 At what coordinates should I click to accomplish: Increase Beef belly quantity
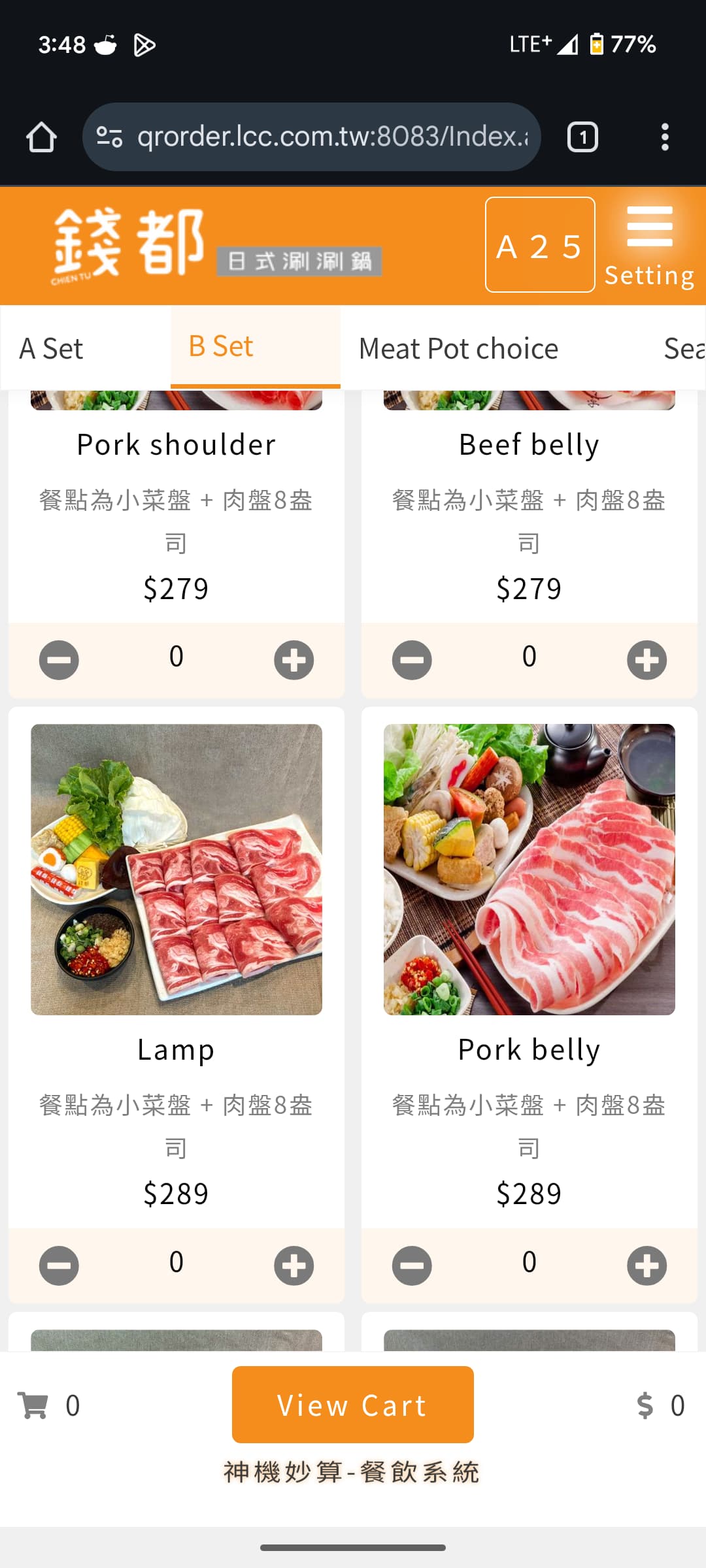pyautogui.click(x=647, y=660)
